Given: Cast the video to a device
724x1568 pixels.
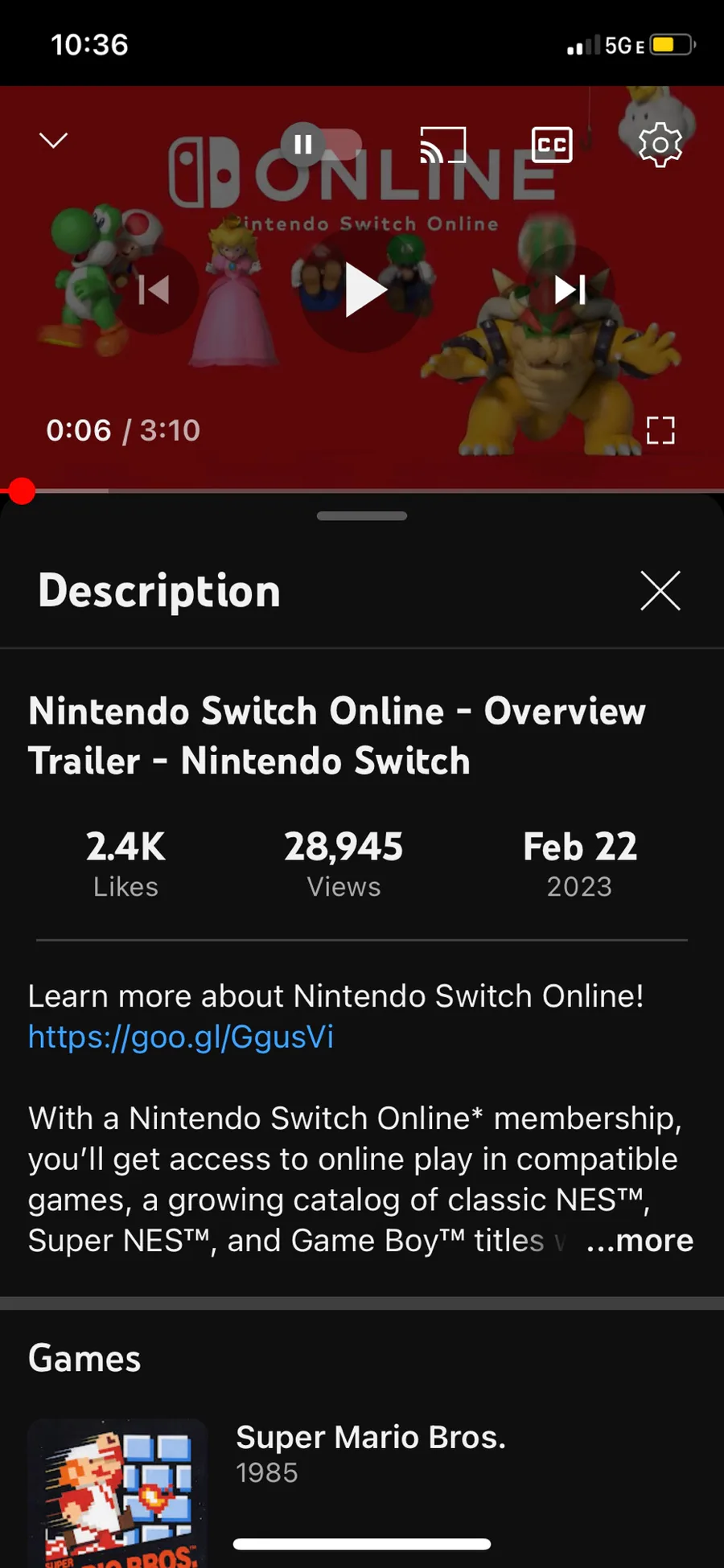Looking at the screenshot, I should (x=442, y=145).
